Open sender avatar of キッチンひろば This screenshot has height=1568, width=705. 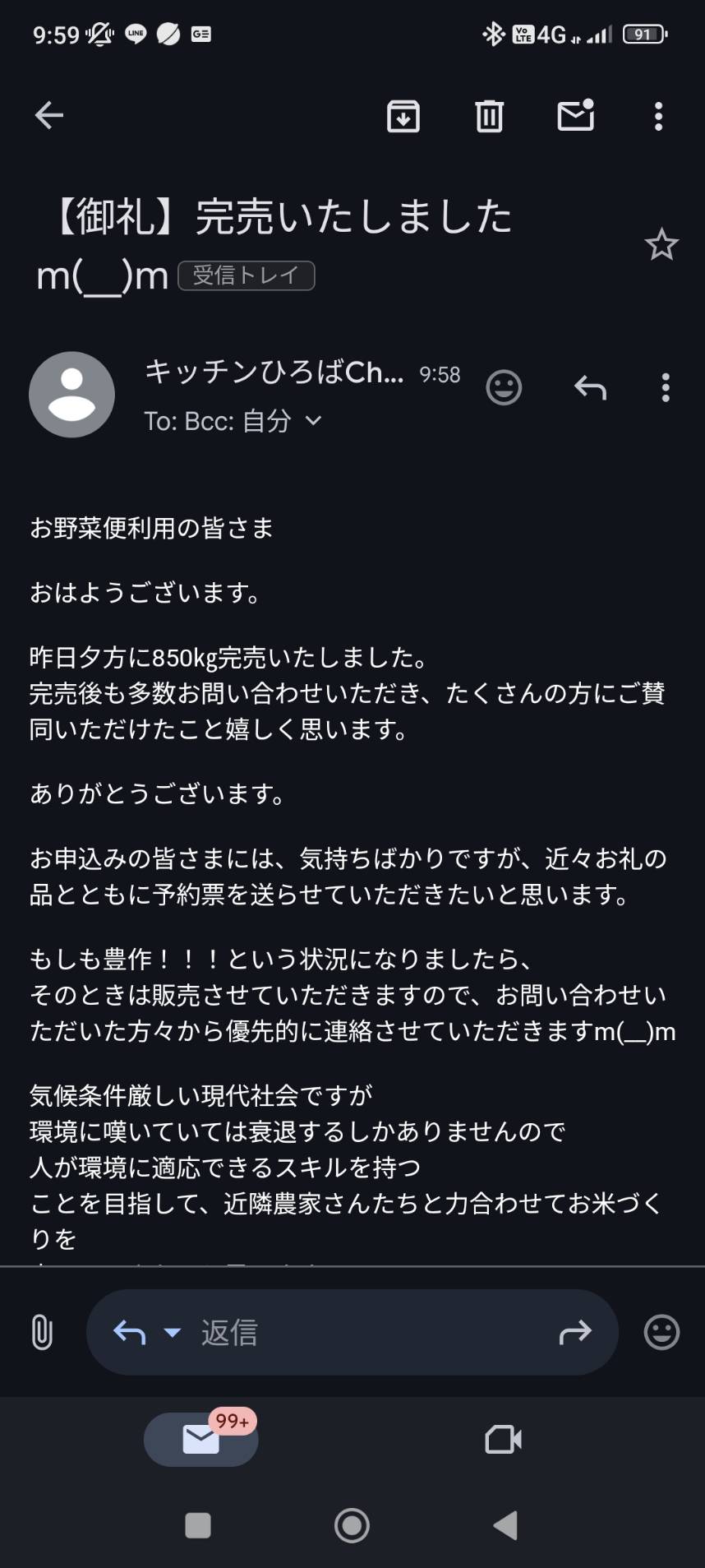tap(71, 395)
